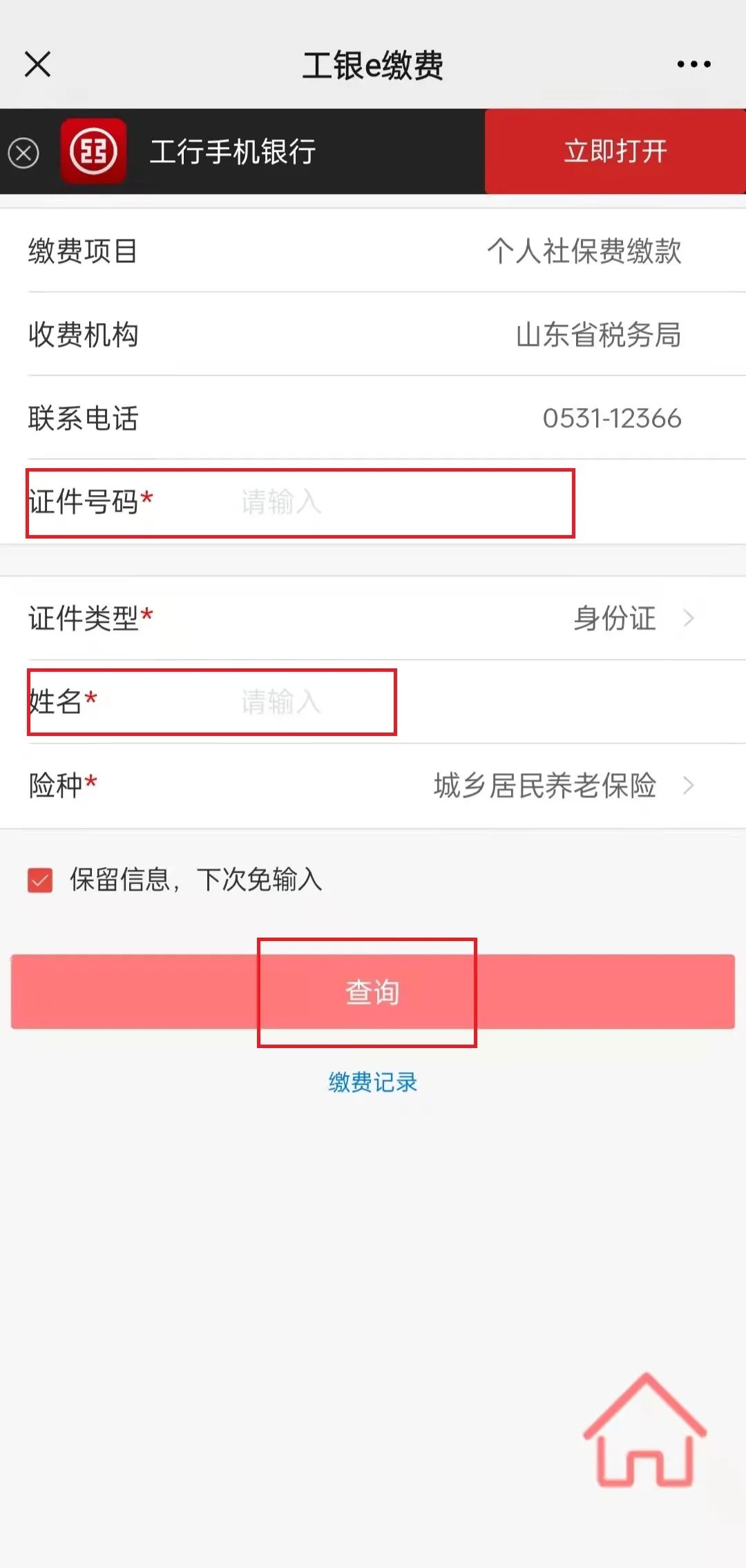Open 缴费记录 link
746x1568 pixels.
click(373, 1082)
